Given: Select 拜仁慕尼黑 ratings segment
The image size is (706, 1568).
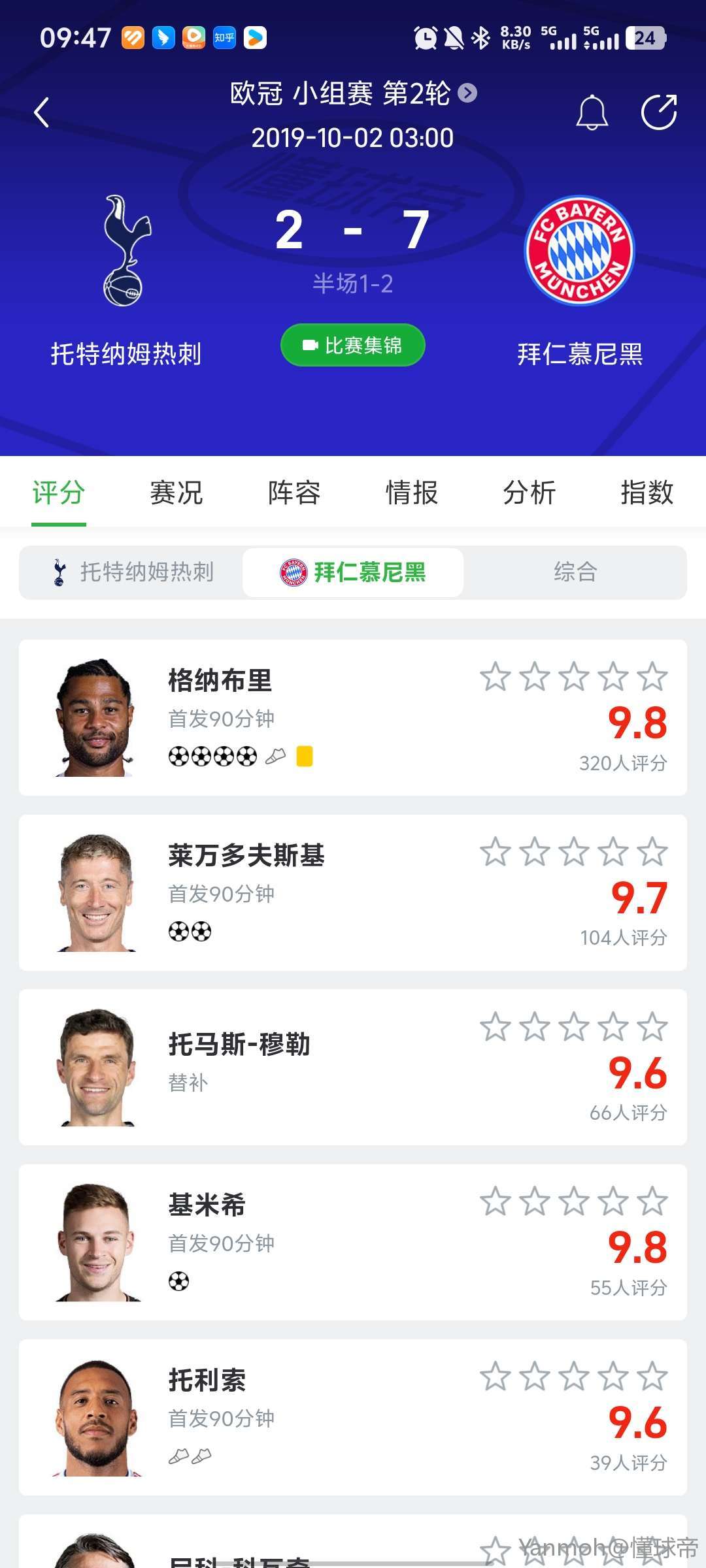Looking at the screenshot, I should coord(353,572).
